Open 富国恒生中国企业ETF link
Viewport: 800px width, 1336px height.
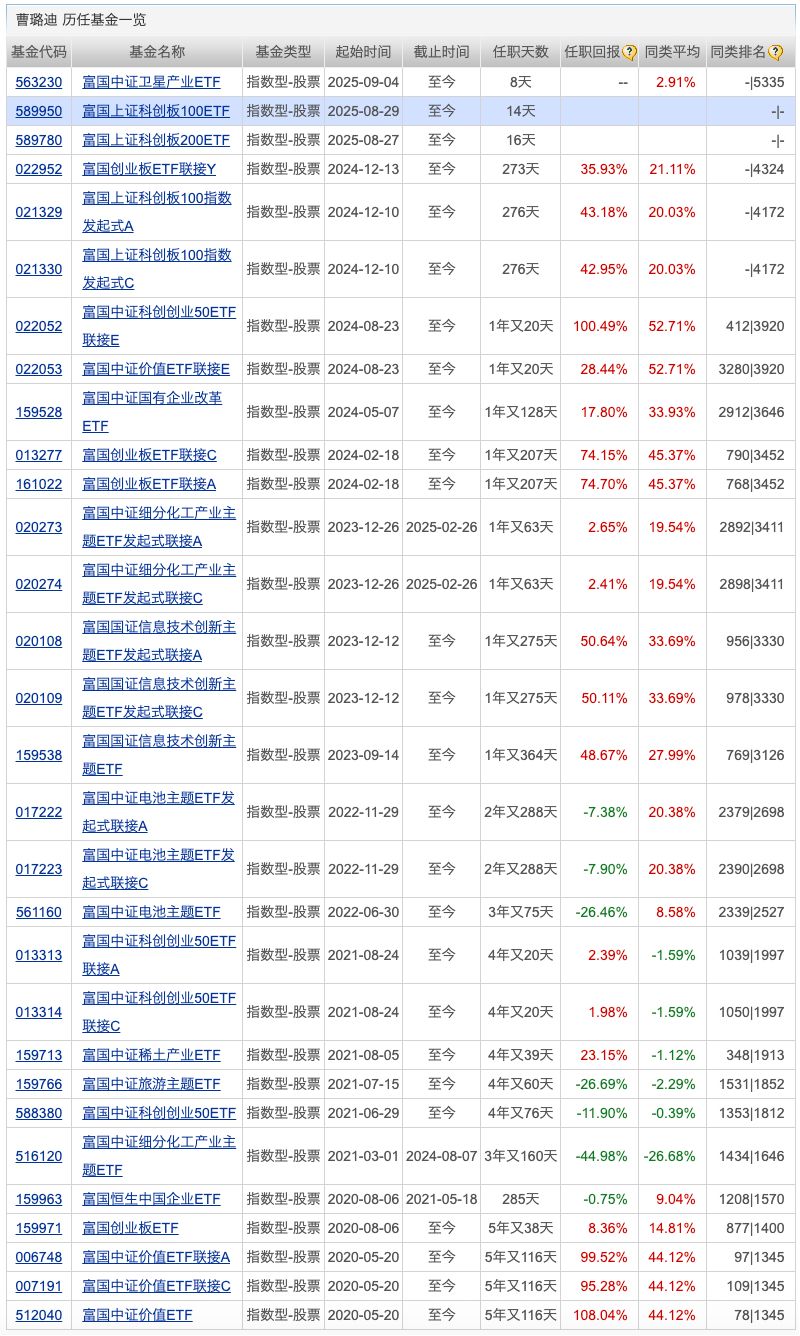(151, 1199)
